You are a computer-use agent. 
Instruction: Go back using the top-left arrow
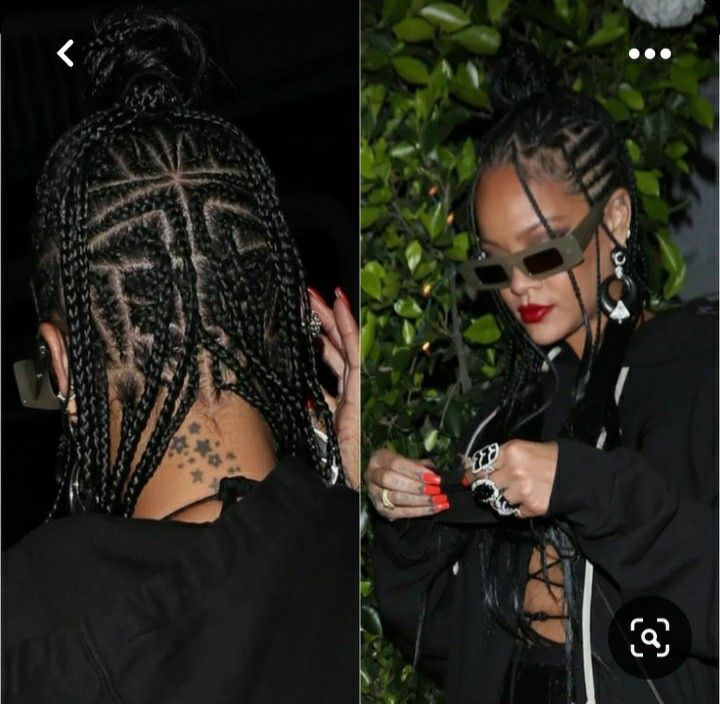(x=66, y=53)
